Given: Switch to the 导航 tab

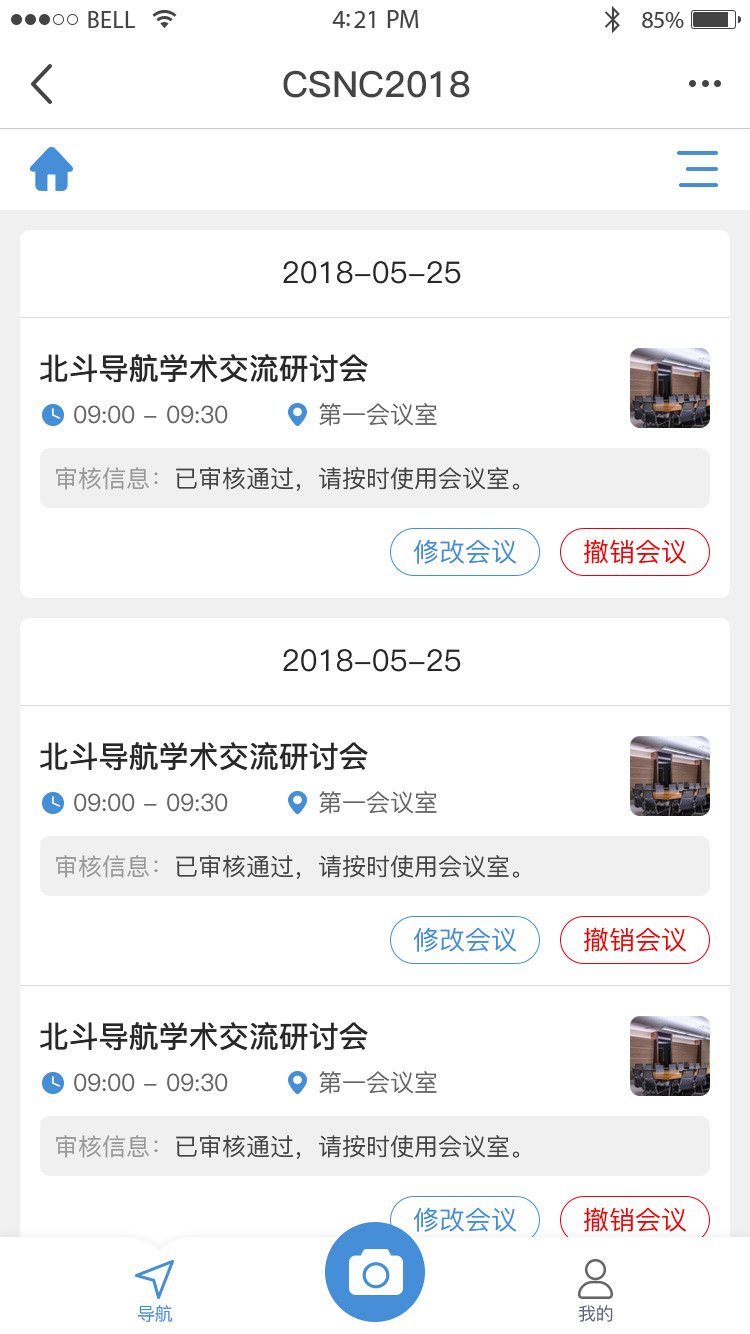Looking at the screenshot, I should (x=155, y=1291).
